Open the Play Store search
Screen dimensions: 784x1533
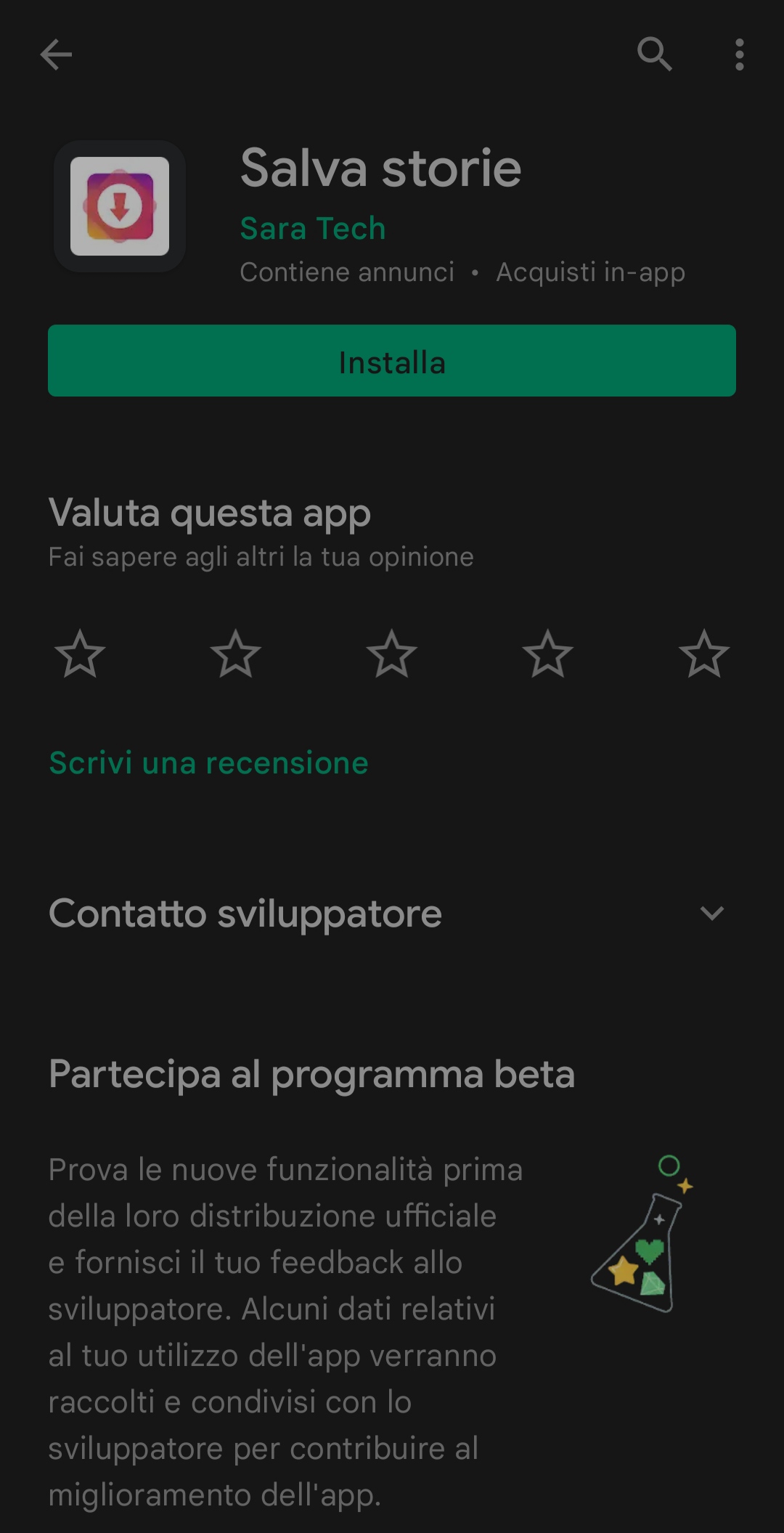pyautogui.click(x=656, y=54)
